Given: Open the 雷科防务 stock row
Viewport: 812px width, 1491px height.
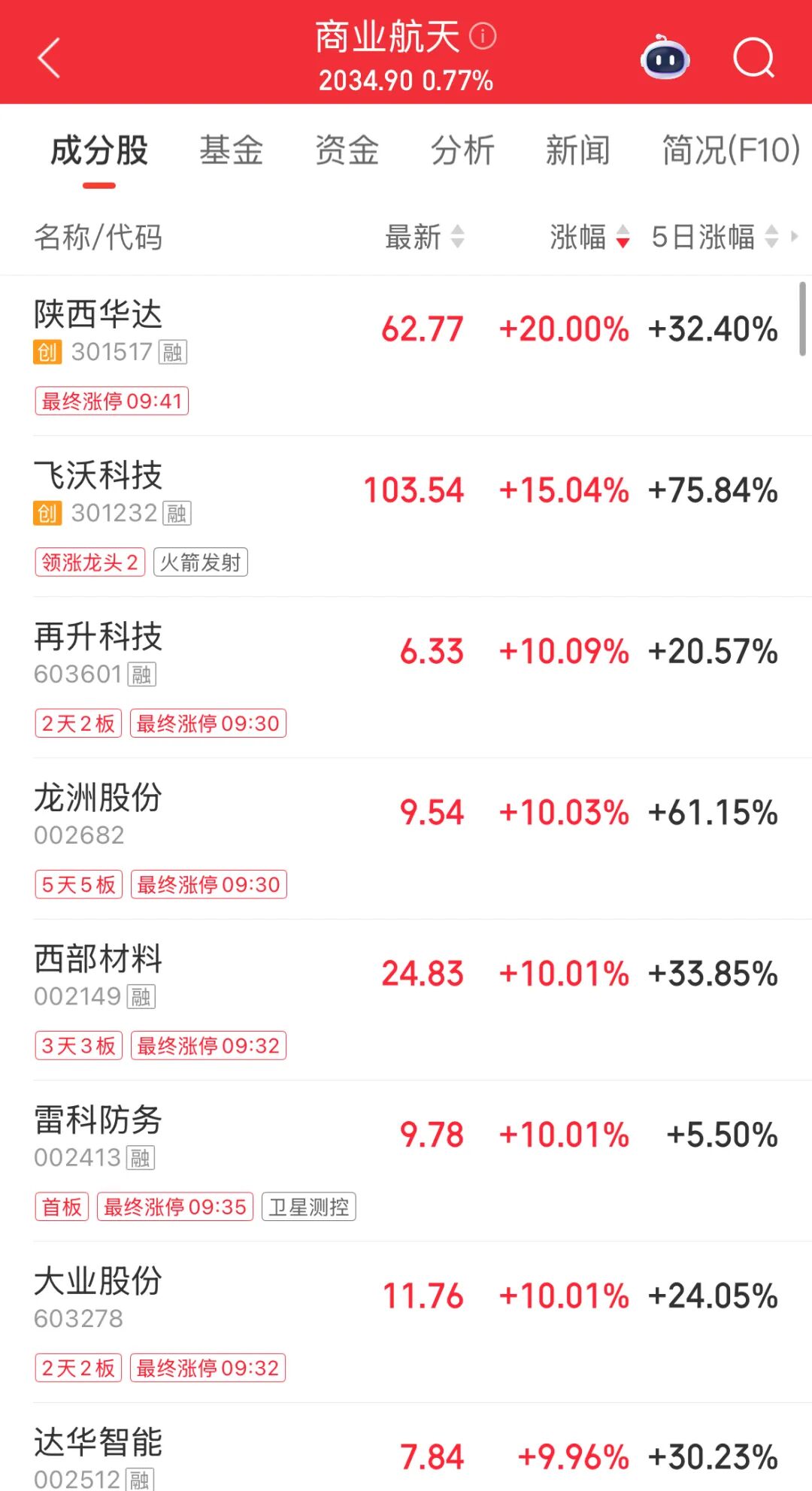Looking at the screenshot, I should pyautogui.click(x=406, y=1159).
